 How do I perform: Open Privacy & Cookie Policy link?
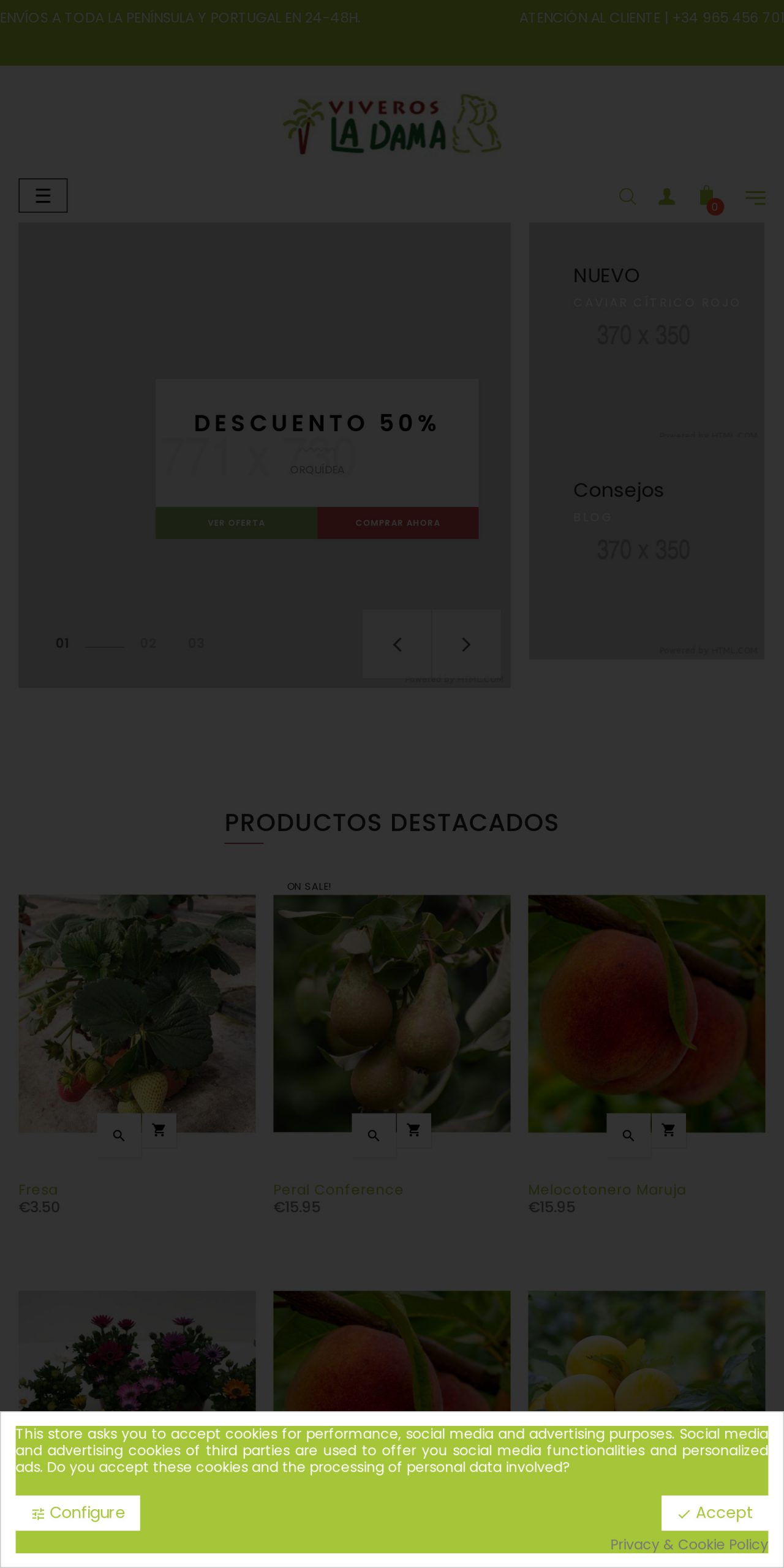pyautogui.click(x=688, y=1545)
